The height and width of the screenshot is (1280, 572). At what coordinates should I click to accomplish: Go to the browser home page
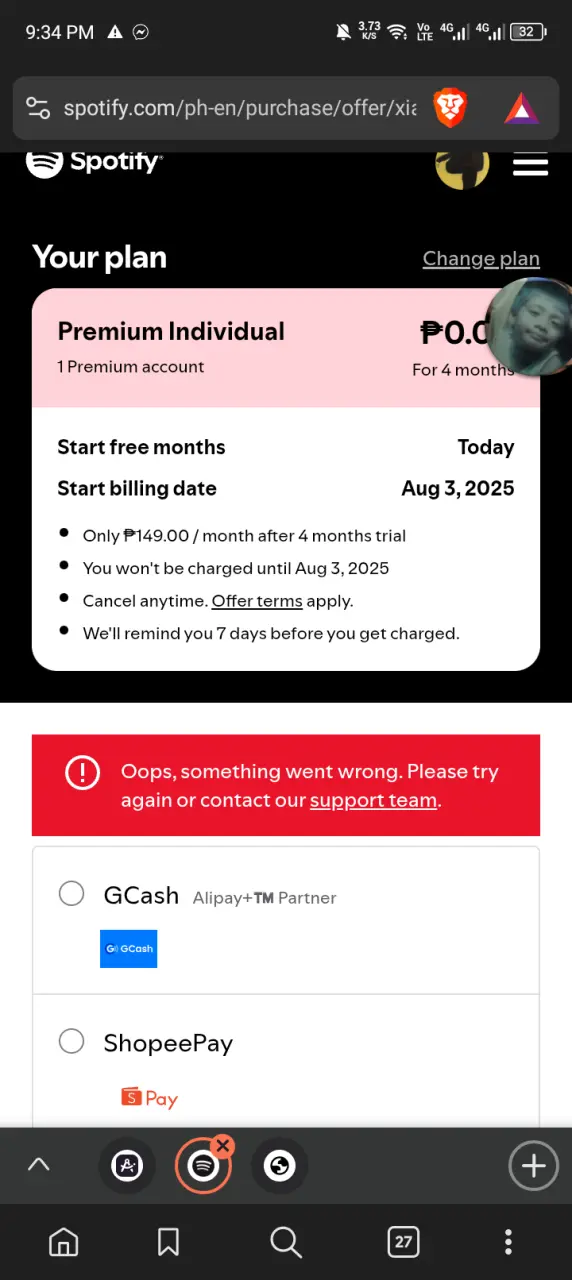pyautogui.click(x=63, y=1242)
